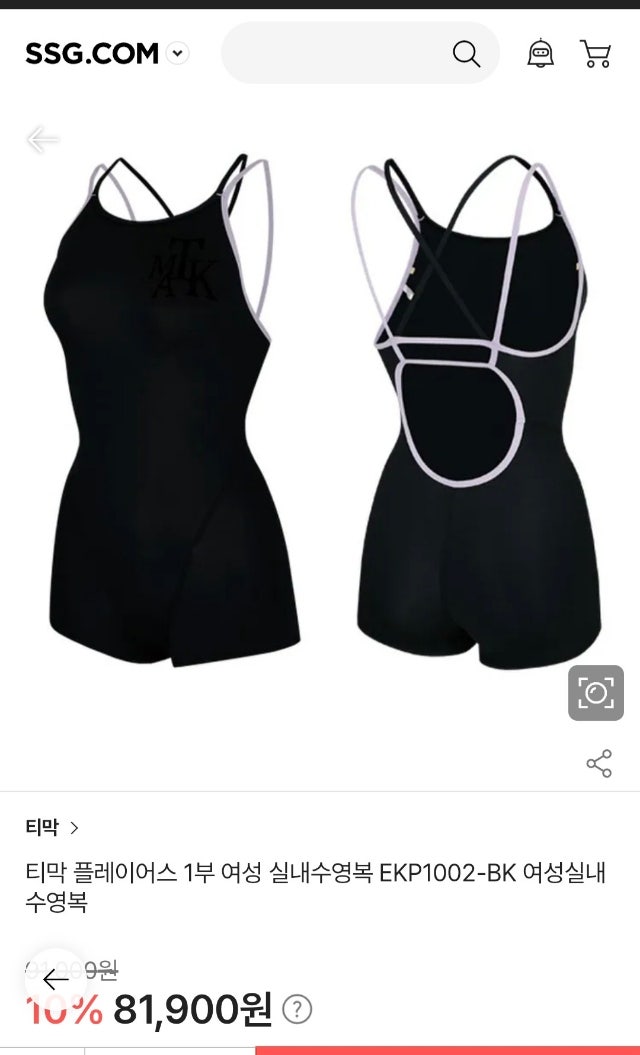Open image search camera button

pyautogui.click(x=596, y=693)
